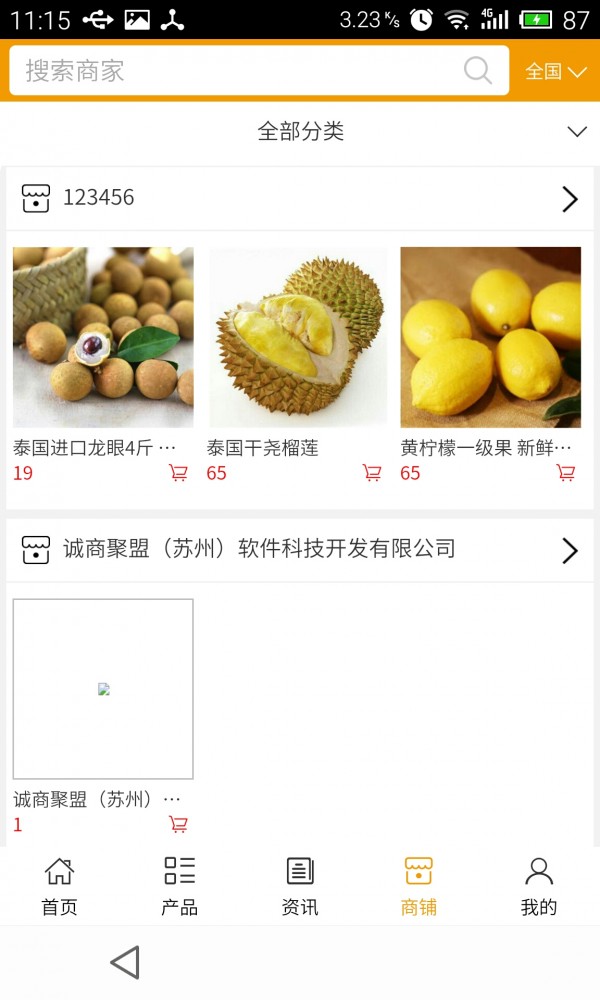Viewport: 600px width, 1000px height.
Task: Open the 诚商聚盟（苏州） product priced 1
Action: [x=103, y=689]
